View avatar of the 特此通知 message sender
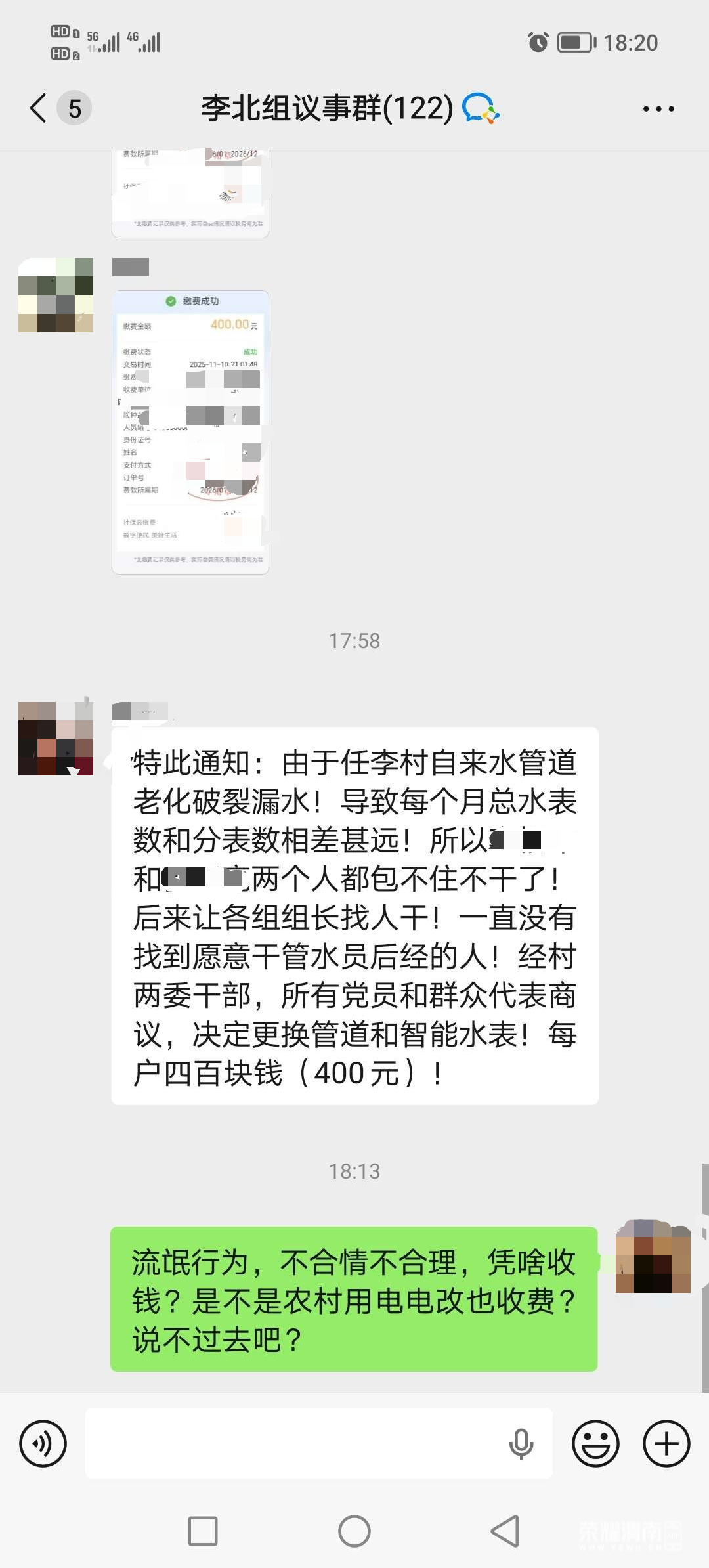This screenshot has width=709, height=1568. [56, 738]
